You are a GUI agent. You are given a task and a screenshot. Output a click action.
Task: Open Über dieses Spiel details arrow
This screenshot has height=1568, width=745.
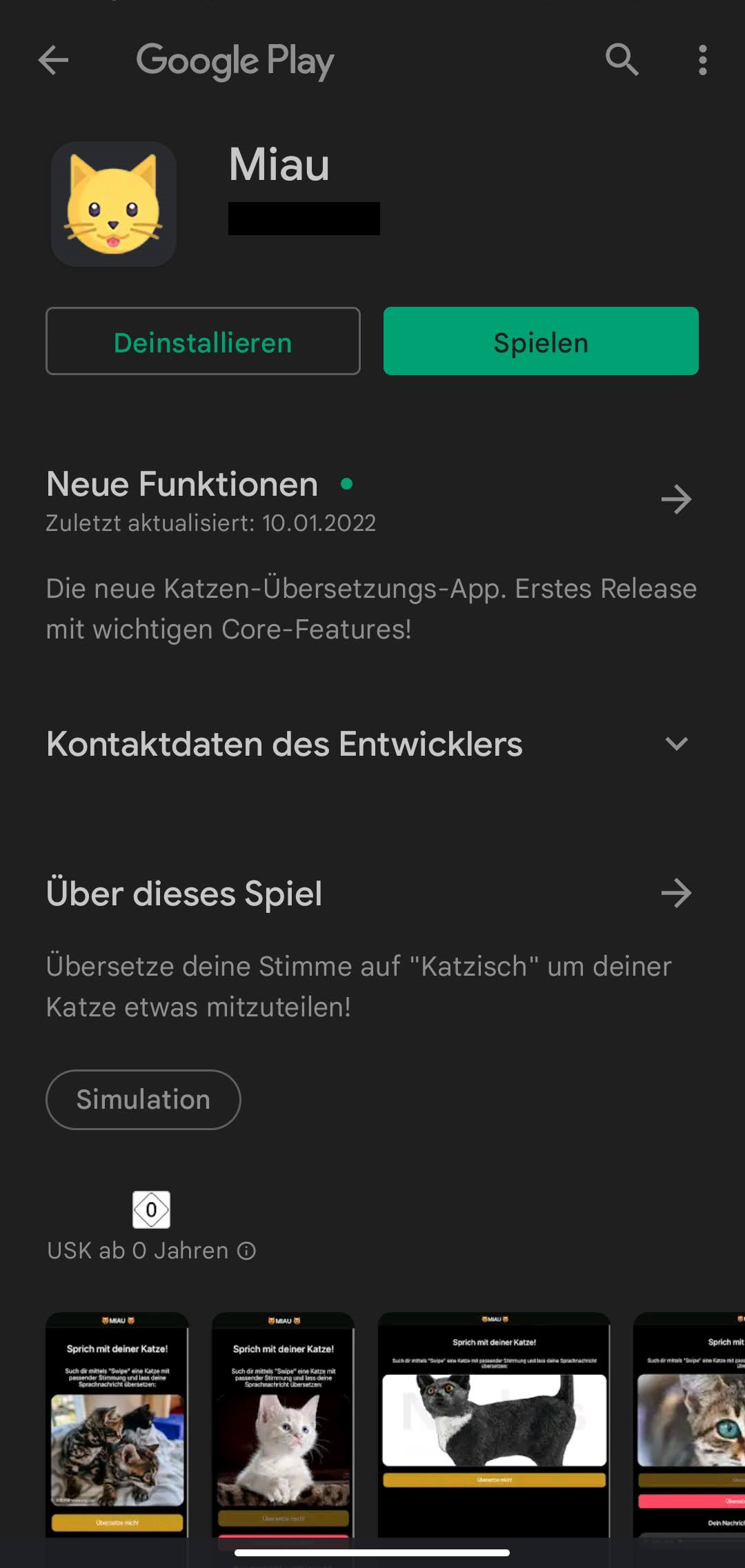pyautogui.click(x=676, y=894)
